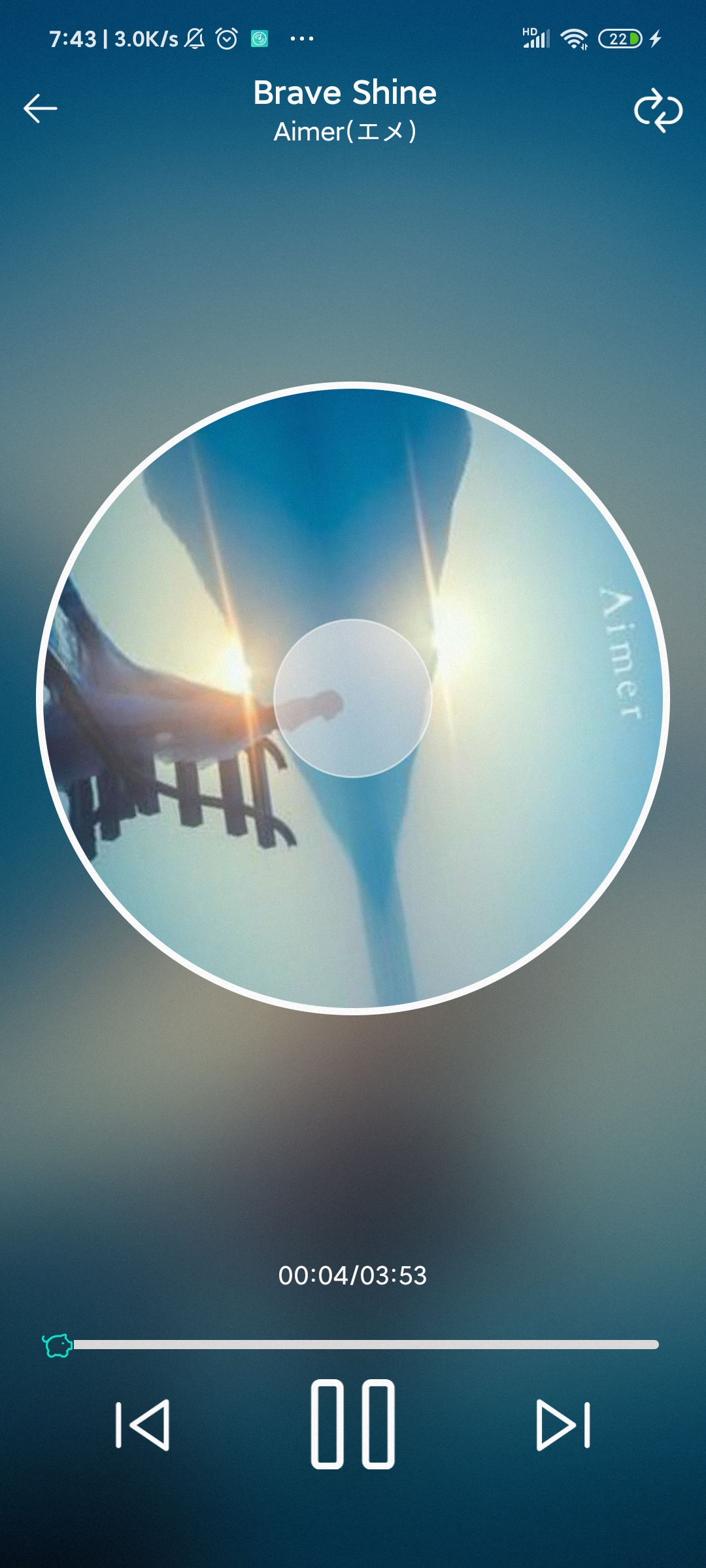Return to the previous track
Viewport: 706px width, 1568px height.
pyautogui.click(x=143, y=1425)
